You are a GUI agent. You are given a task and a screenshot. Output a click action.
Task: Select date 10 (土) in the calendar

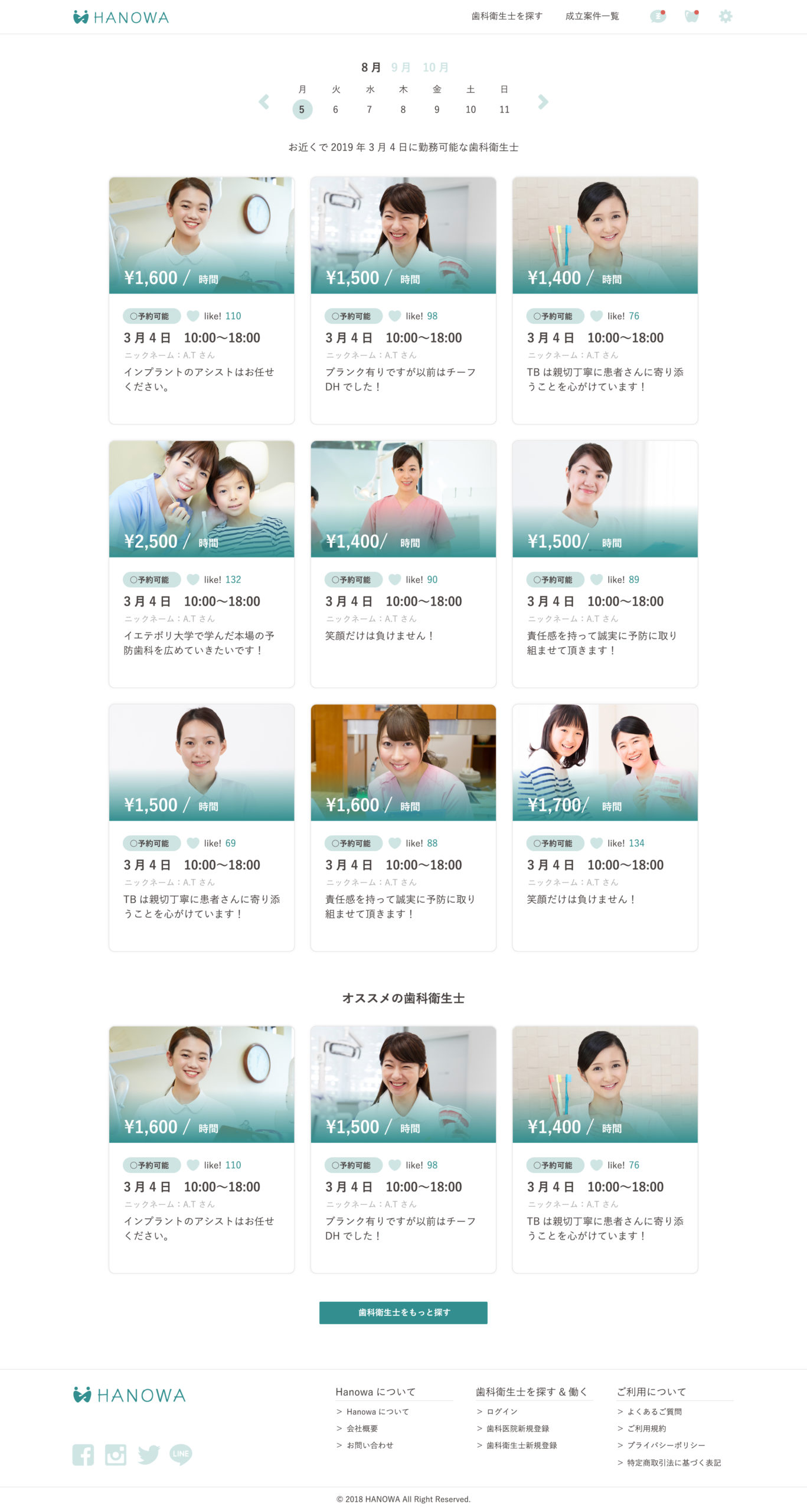(x=471, y=109)
